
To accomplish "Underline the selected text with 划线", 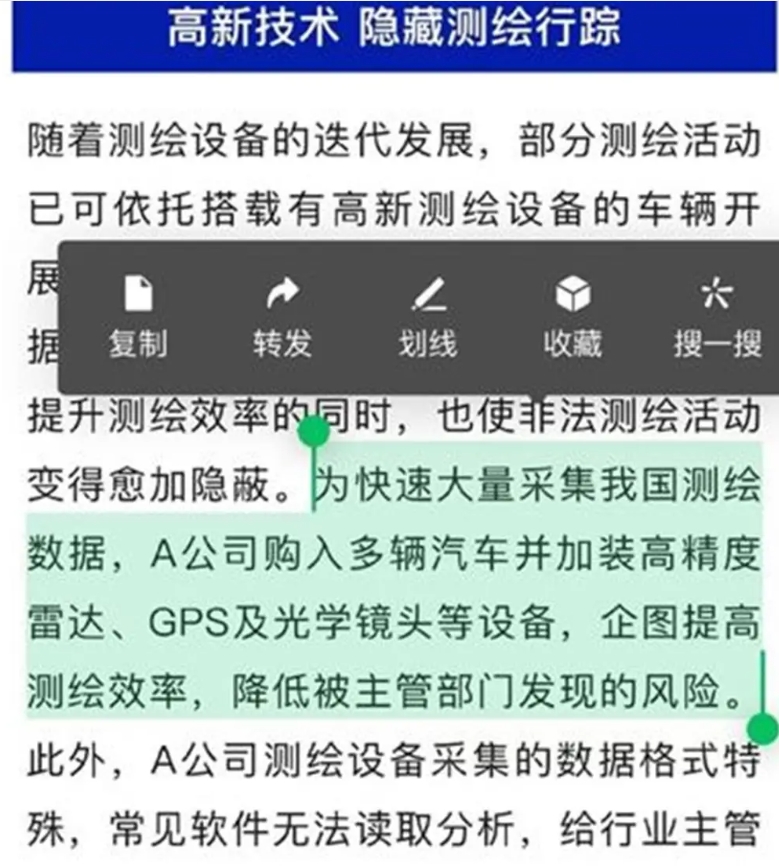I will [428, 317].
